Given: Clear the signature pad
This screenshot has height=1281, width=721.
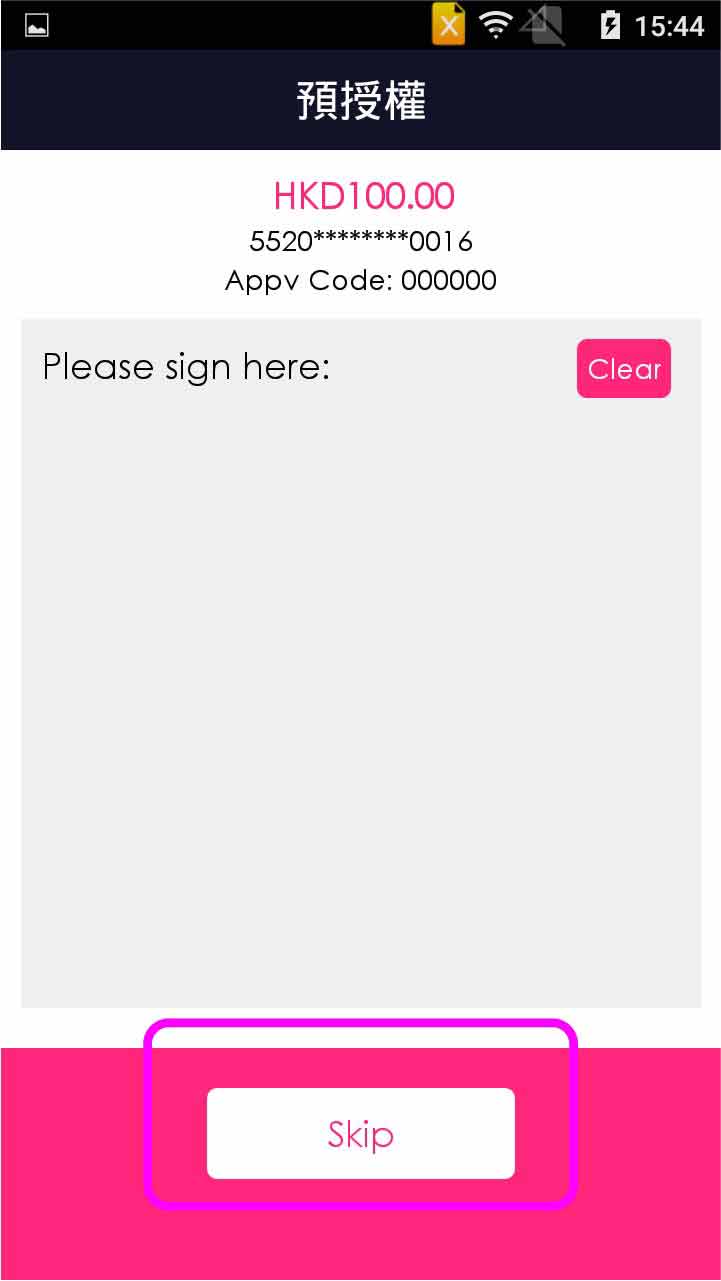Looking at the screenshot, I should click(x=623, y=369).
